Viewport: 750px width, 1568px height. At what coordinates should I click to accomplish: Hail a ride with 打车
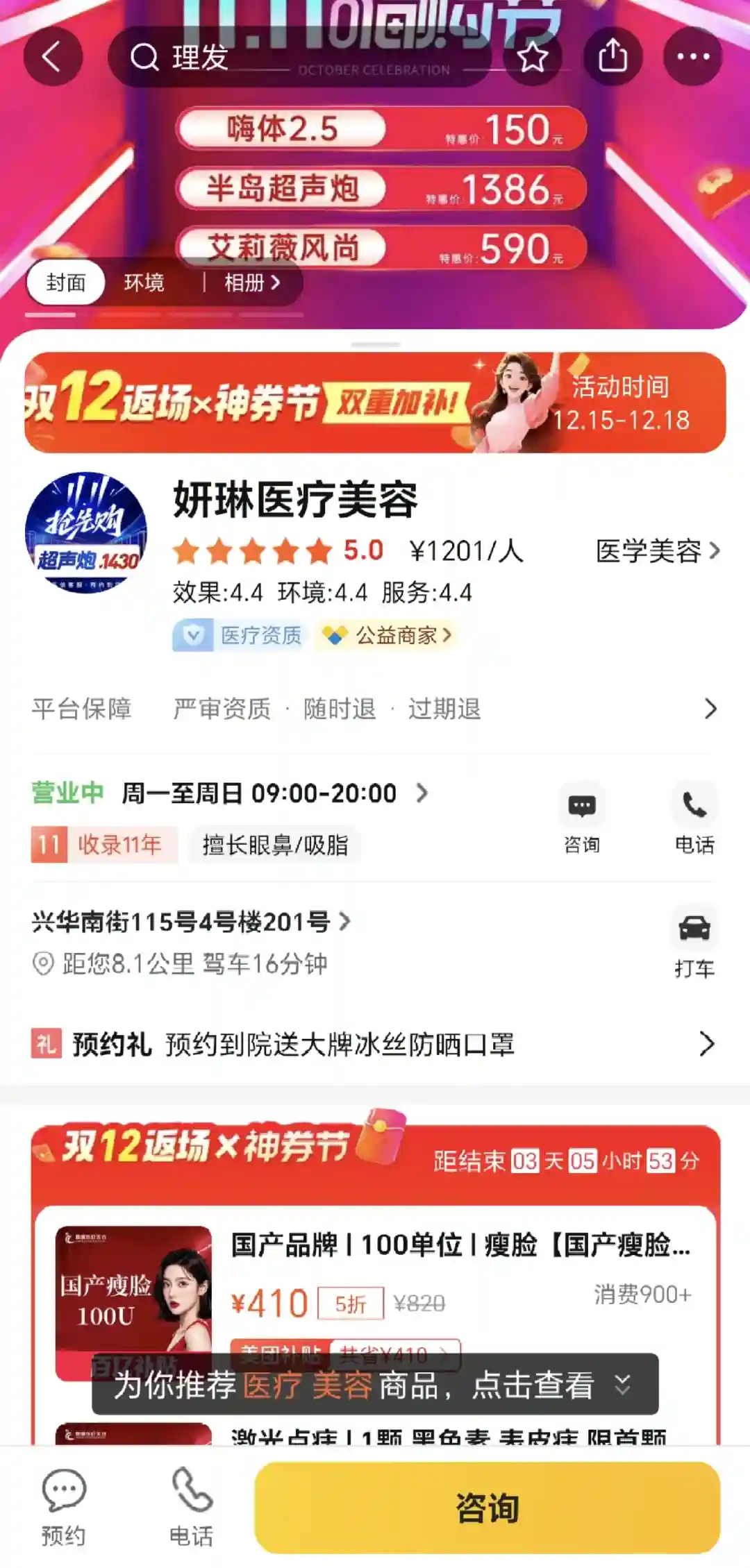tap(694, 940)
